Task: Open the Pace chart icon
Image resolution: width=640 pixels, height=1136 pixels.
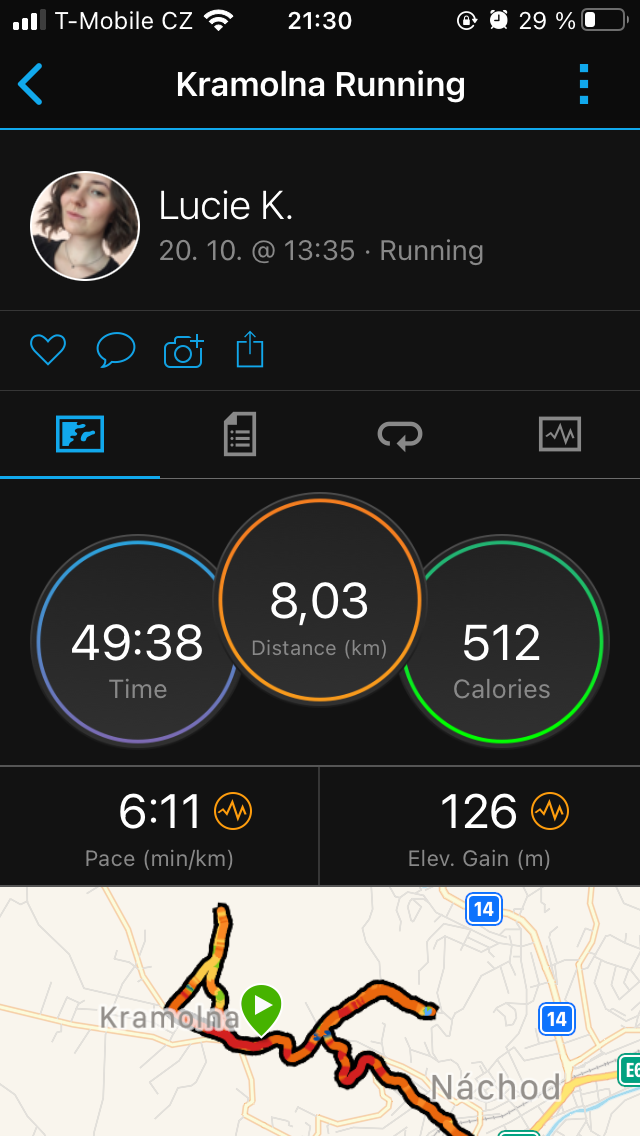Action: (233, 811)
